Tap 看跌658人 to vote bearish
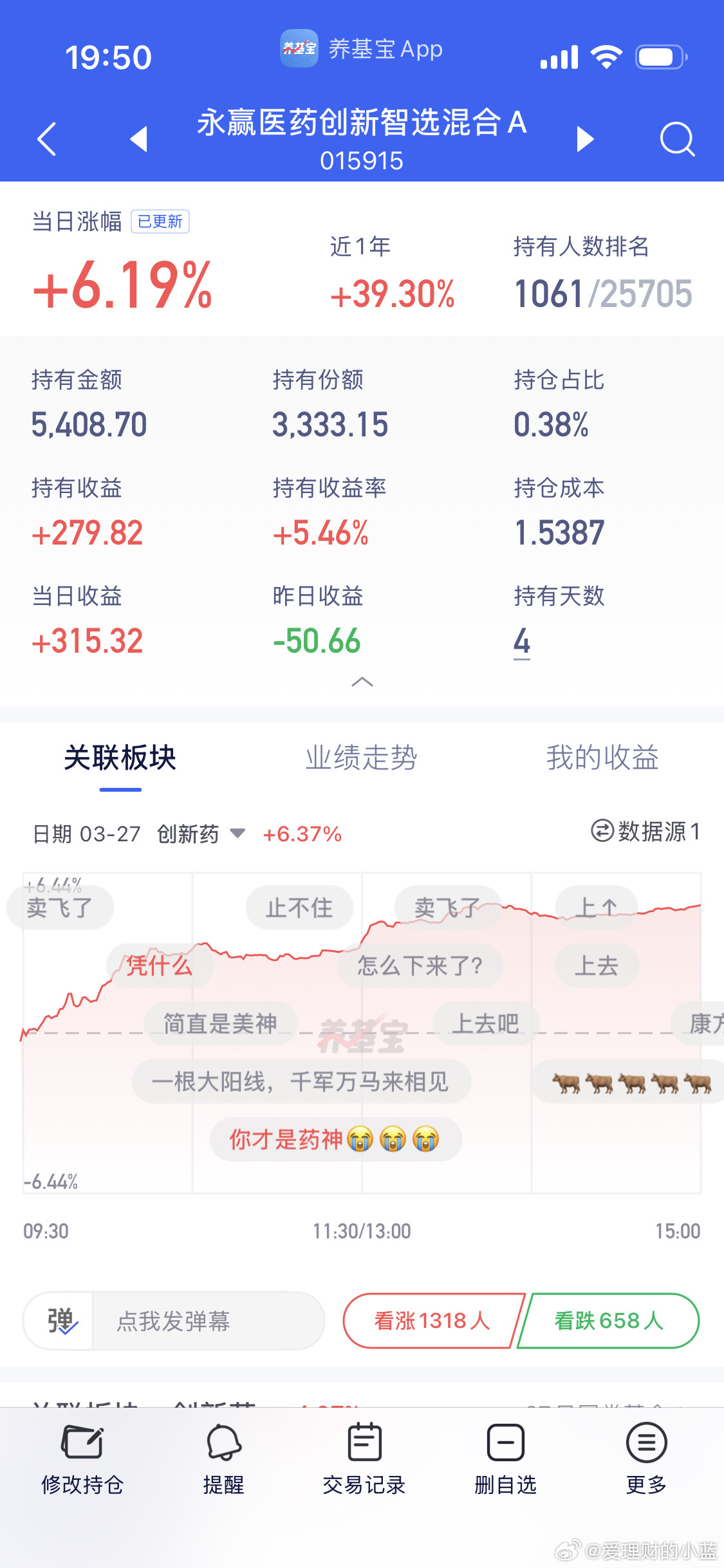724x1568 pixels. click(608, 1320)
